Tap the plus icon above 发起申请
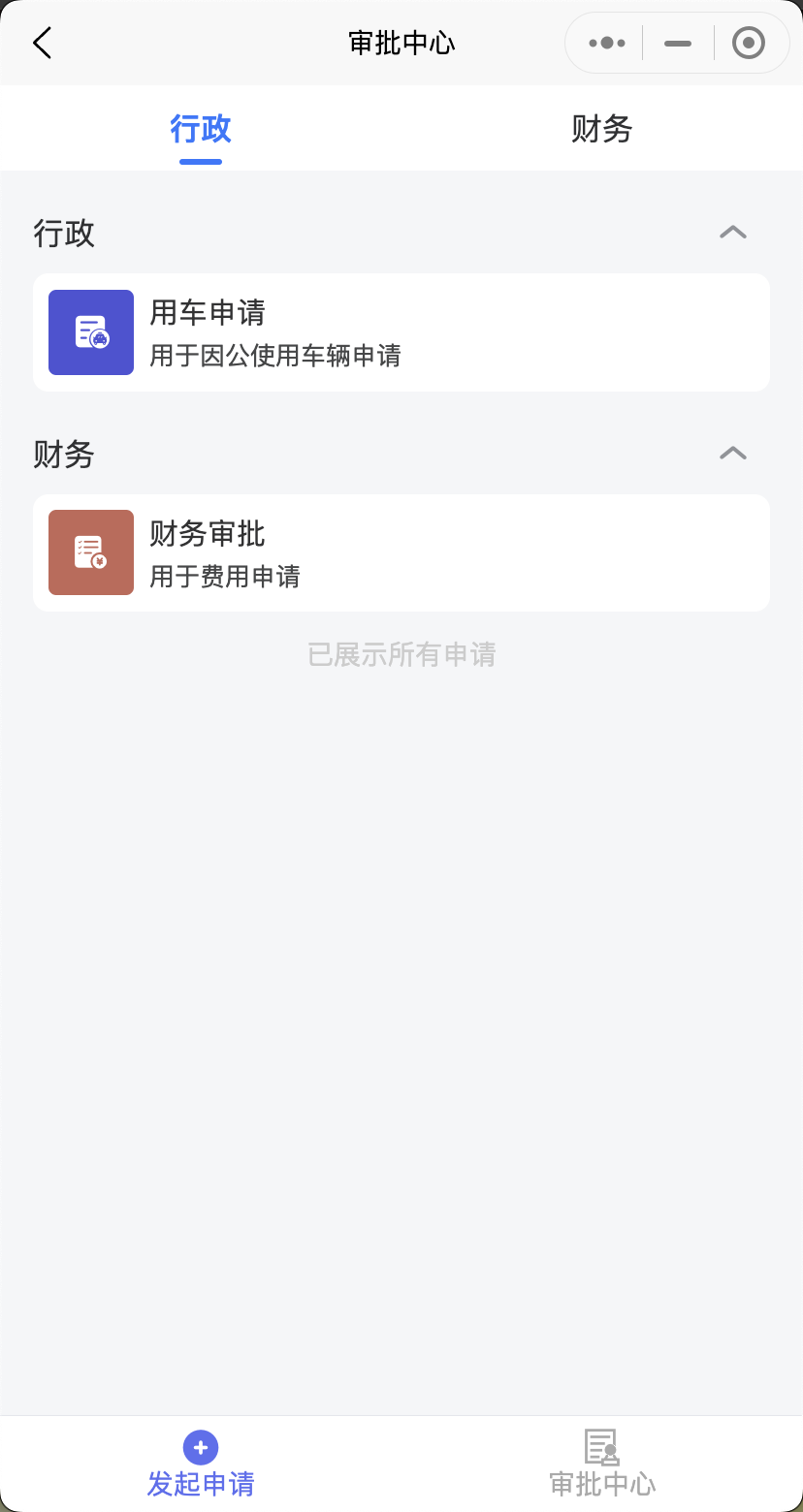803x1512 pixels. click(x=200, y=1447)
